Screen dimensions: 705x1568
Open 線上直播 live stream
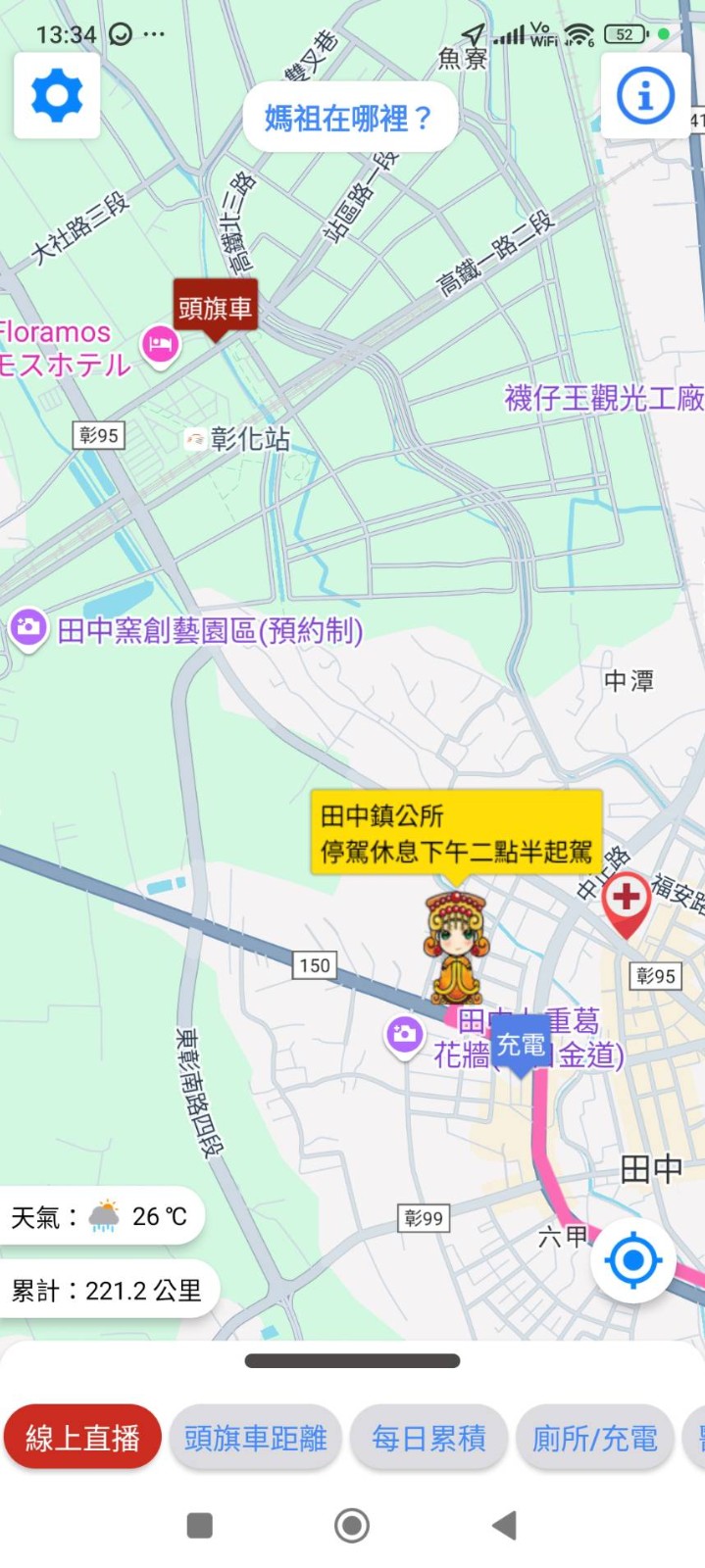pos(82,1438)
